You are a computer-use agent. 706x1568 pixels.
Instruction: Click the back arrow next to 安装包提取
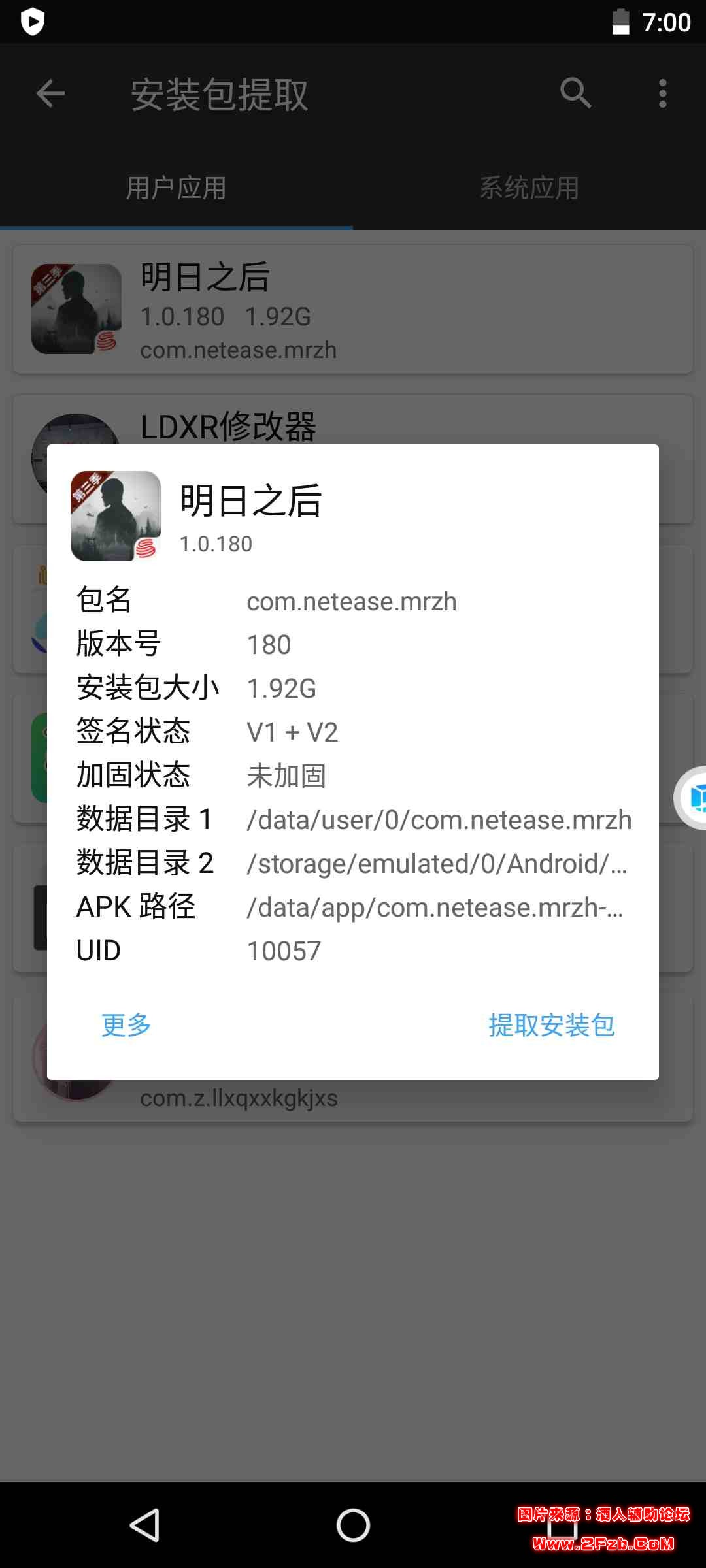[x=49, y=93]
